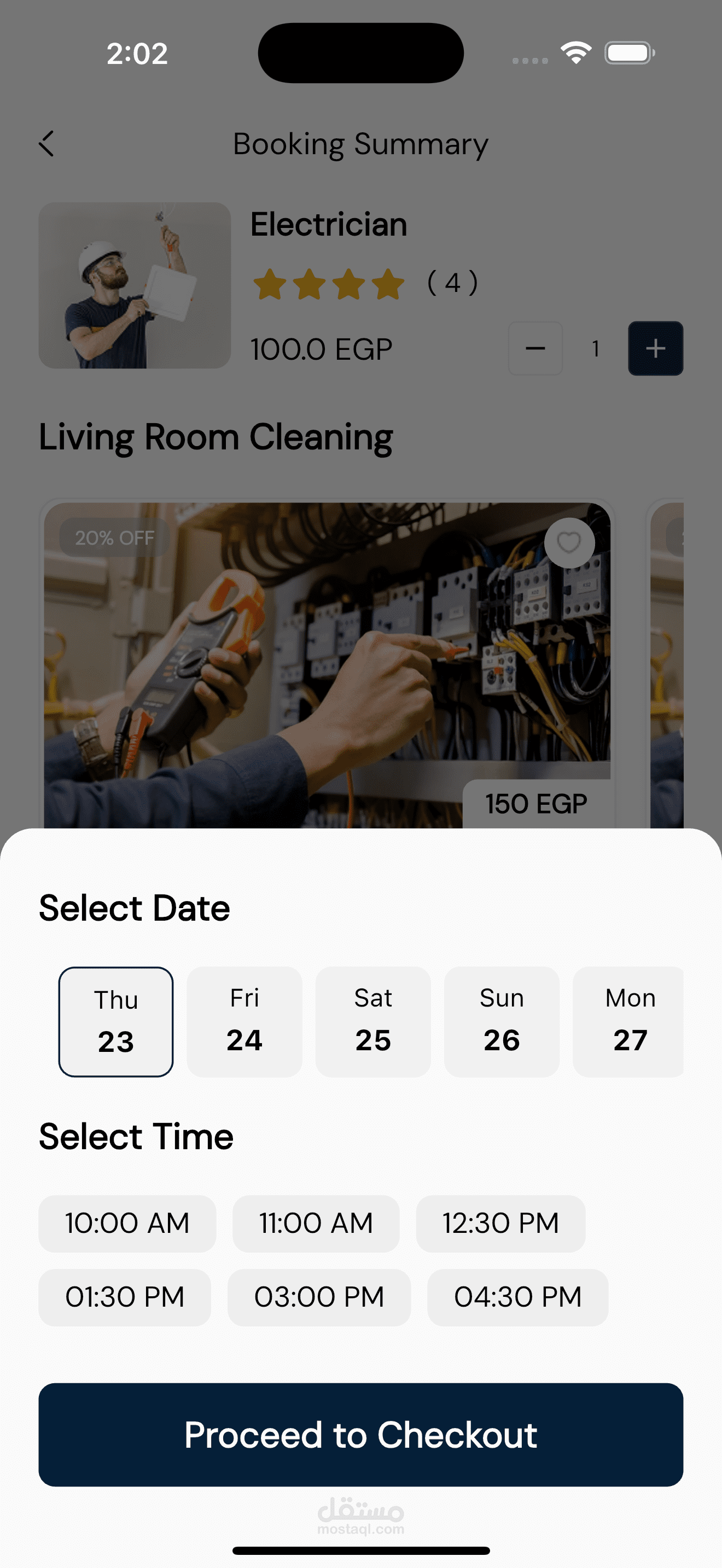This screenshot has height=1568, width=722.
Task: Choose Mon 27 date
Action: [x=629, y=1021]
